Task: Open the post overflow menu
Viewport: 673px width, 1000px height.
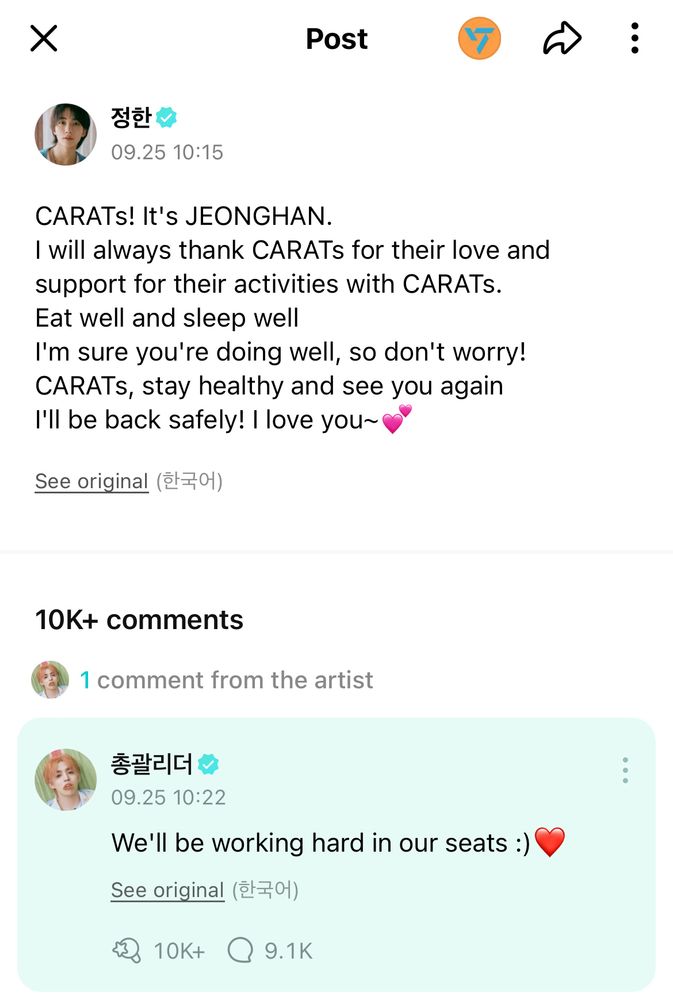Action: [635, 39]
